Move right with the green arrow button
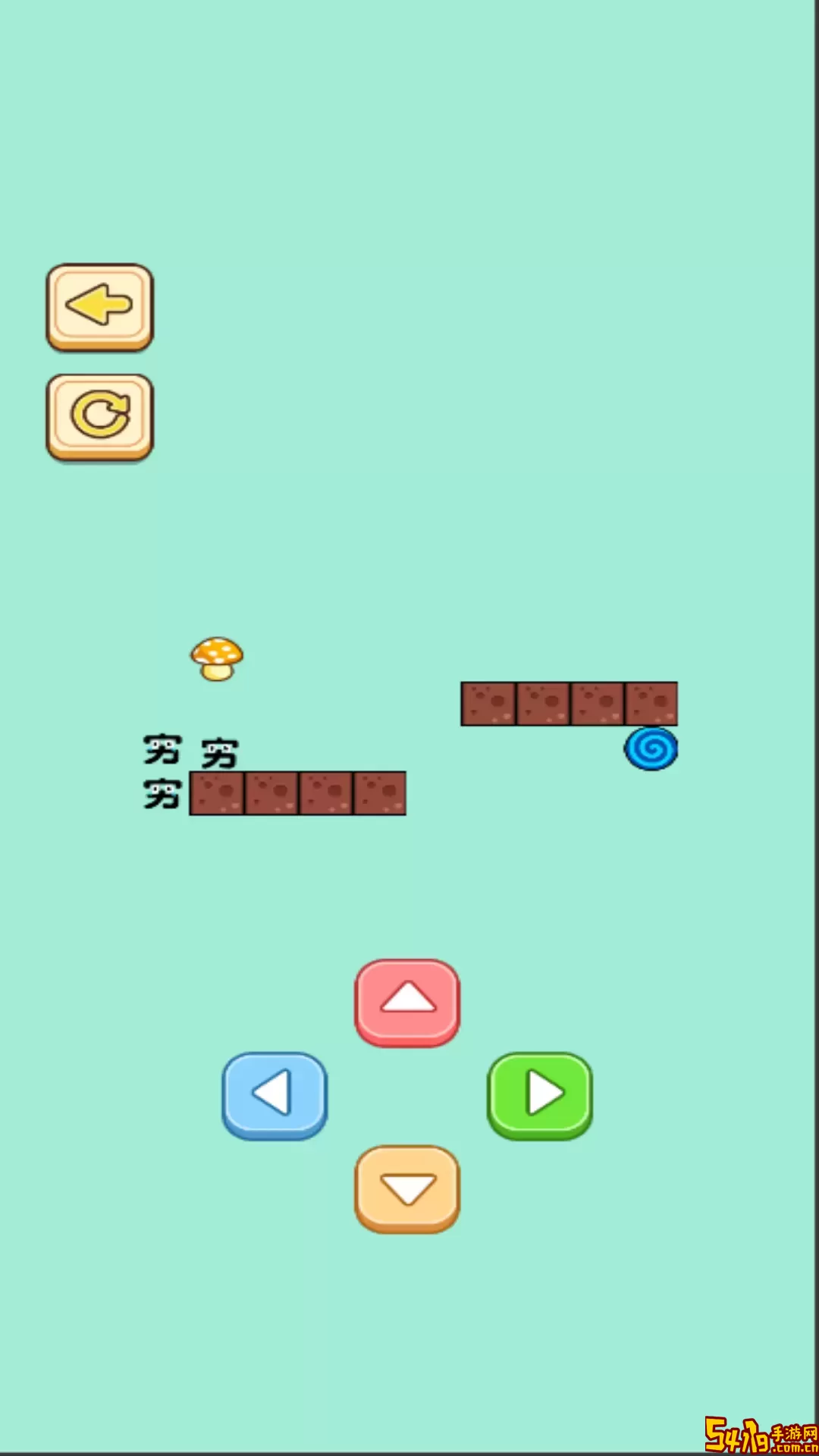The image size is (819, 1456). [539, 1094]
